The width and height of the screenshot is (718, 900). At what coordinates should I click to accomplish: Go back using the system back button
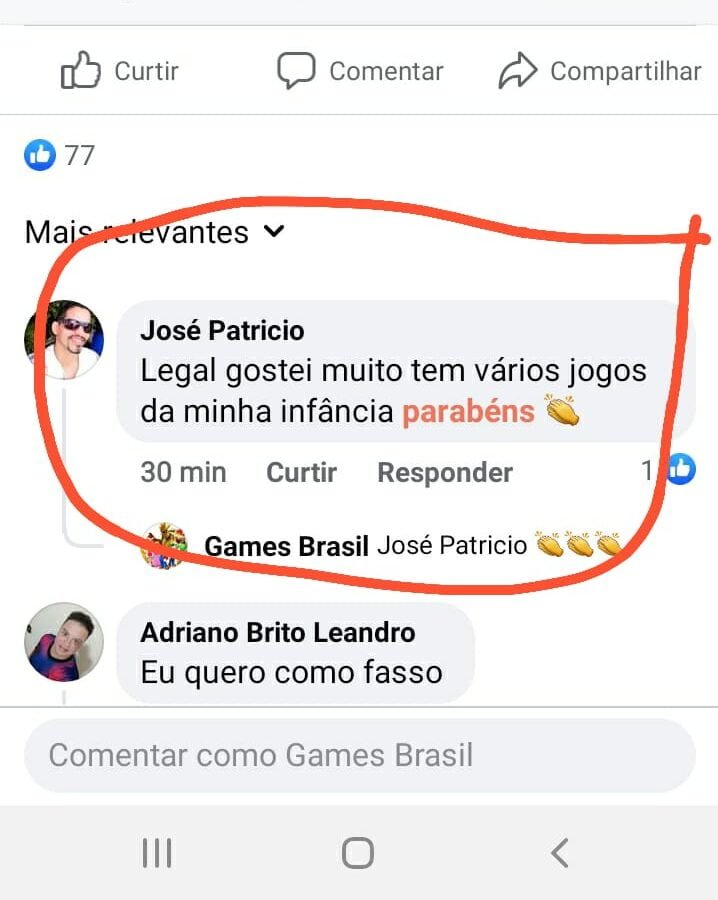[560, 853]
